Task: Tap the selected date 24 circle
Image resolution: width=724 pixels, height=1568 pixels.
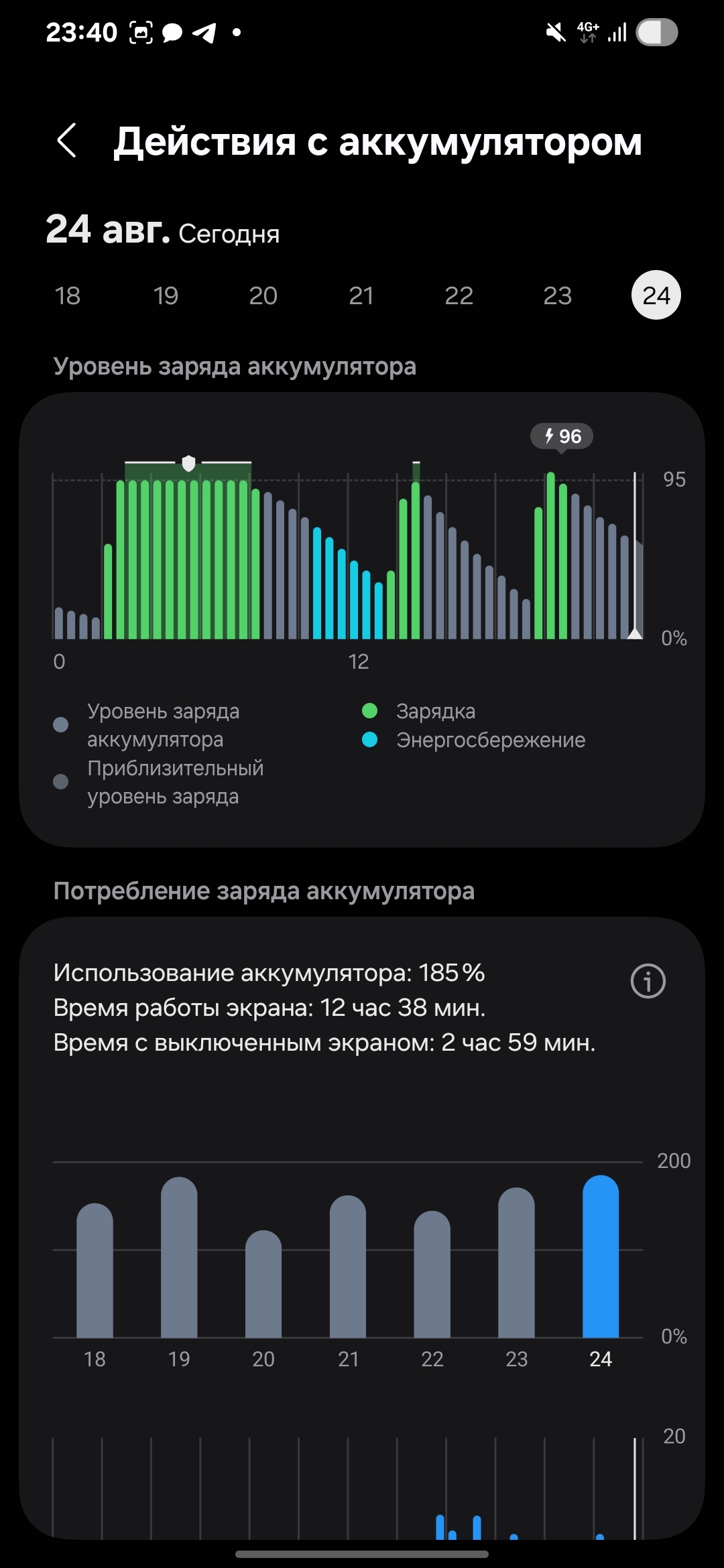Action: tap(656, 296)
